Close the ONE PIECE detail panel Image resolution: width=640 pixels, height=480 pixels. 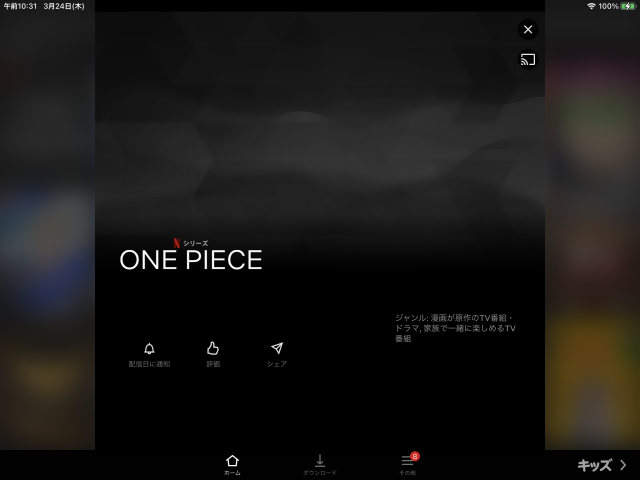coord(528,29)
